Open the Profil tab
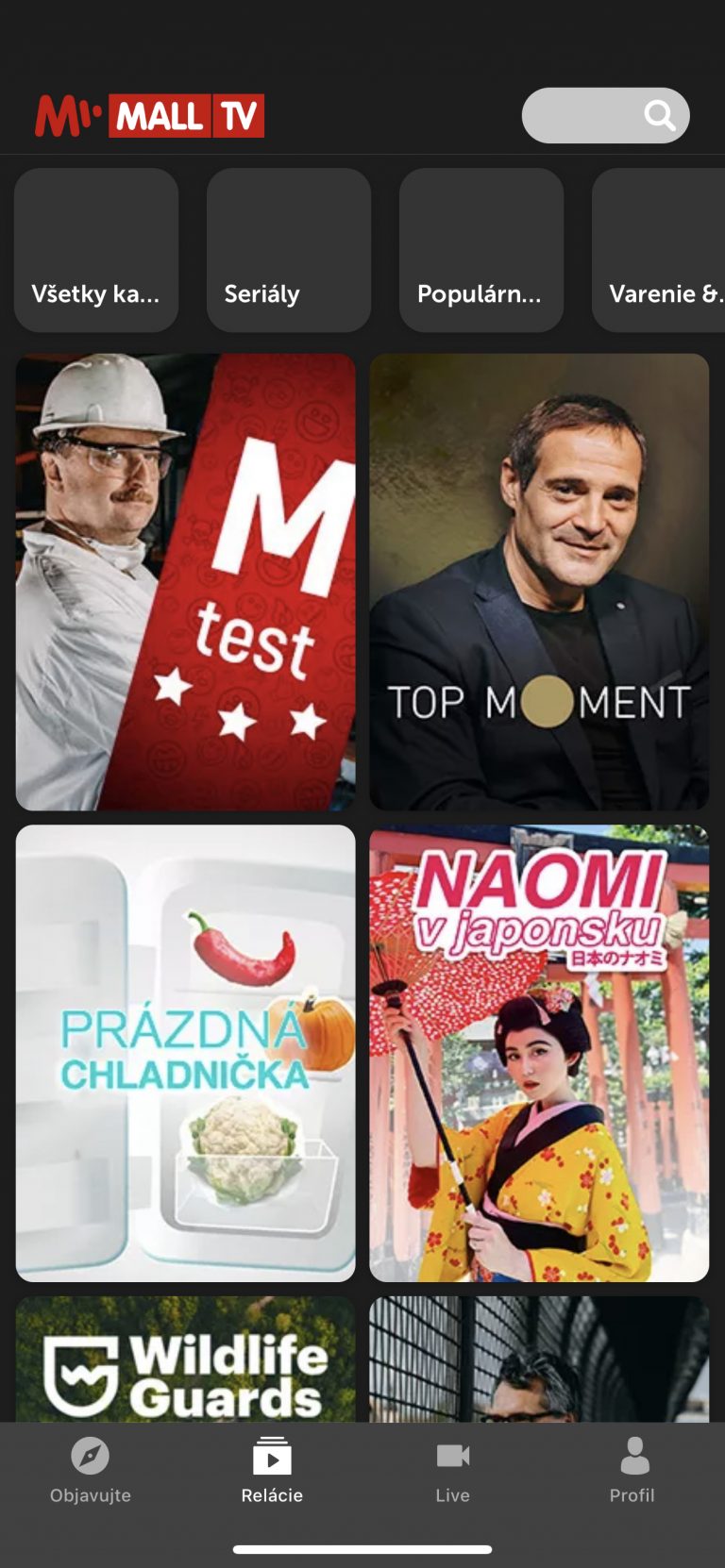 click(632, 1471)
